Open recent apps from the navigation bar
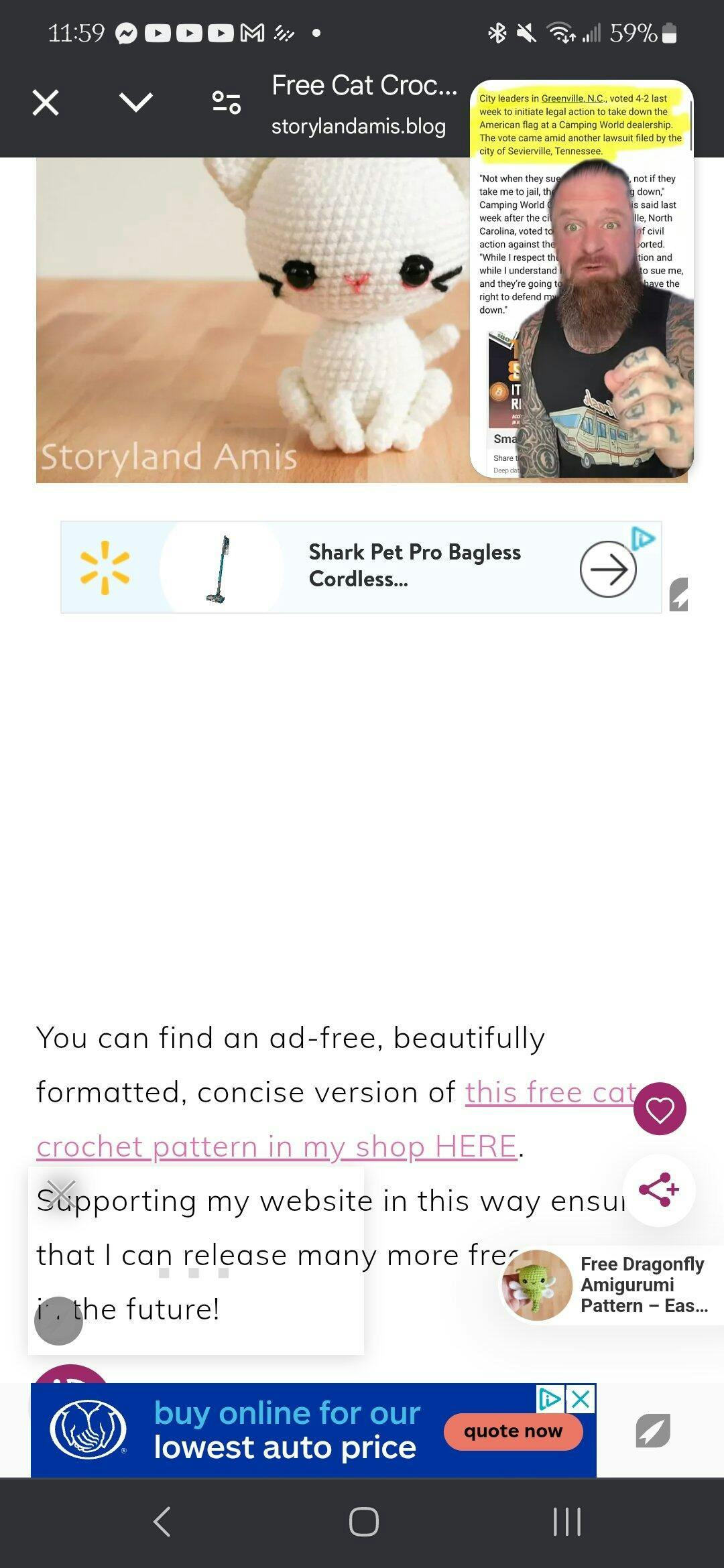Image resolution: width=724 pixels, height=1568 pixels. tap(566, 1522)
